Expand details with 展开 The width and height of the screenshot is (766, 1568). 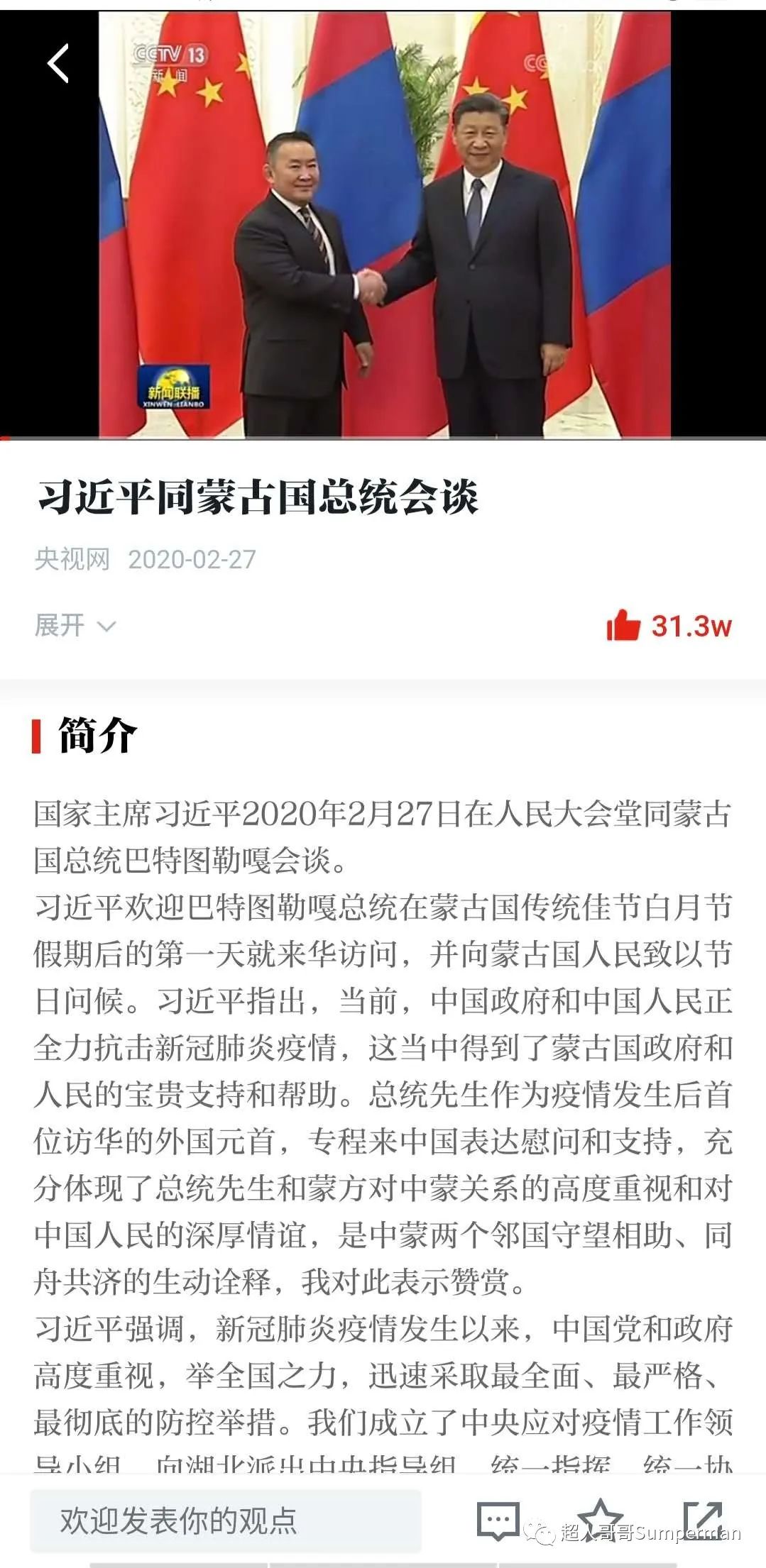[x=75, y=626]
